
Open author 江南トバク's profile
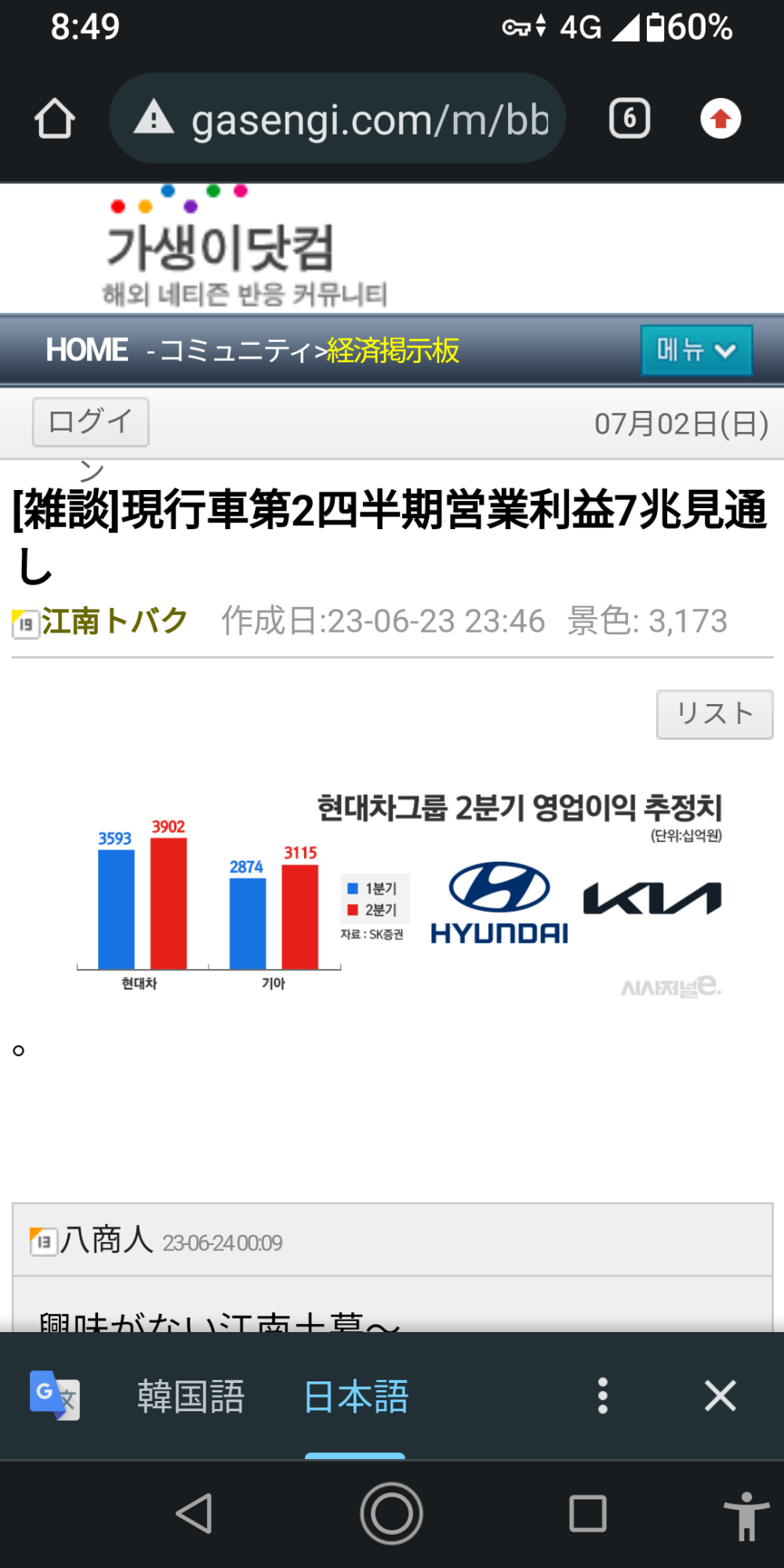click(114, 621)
